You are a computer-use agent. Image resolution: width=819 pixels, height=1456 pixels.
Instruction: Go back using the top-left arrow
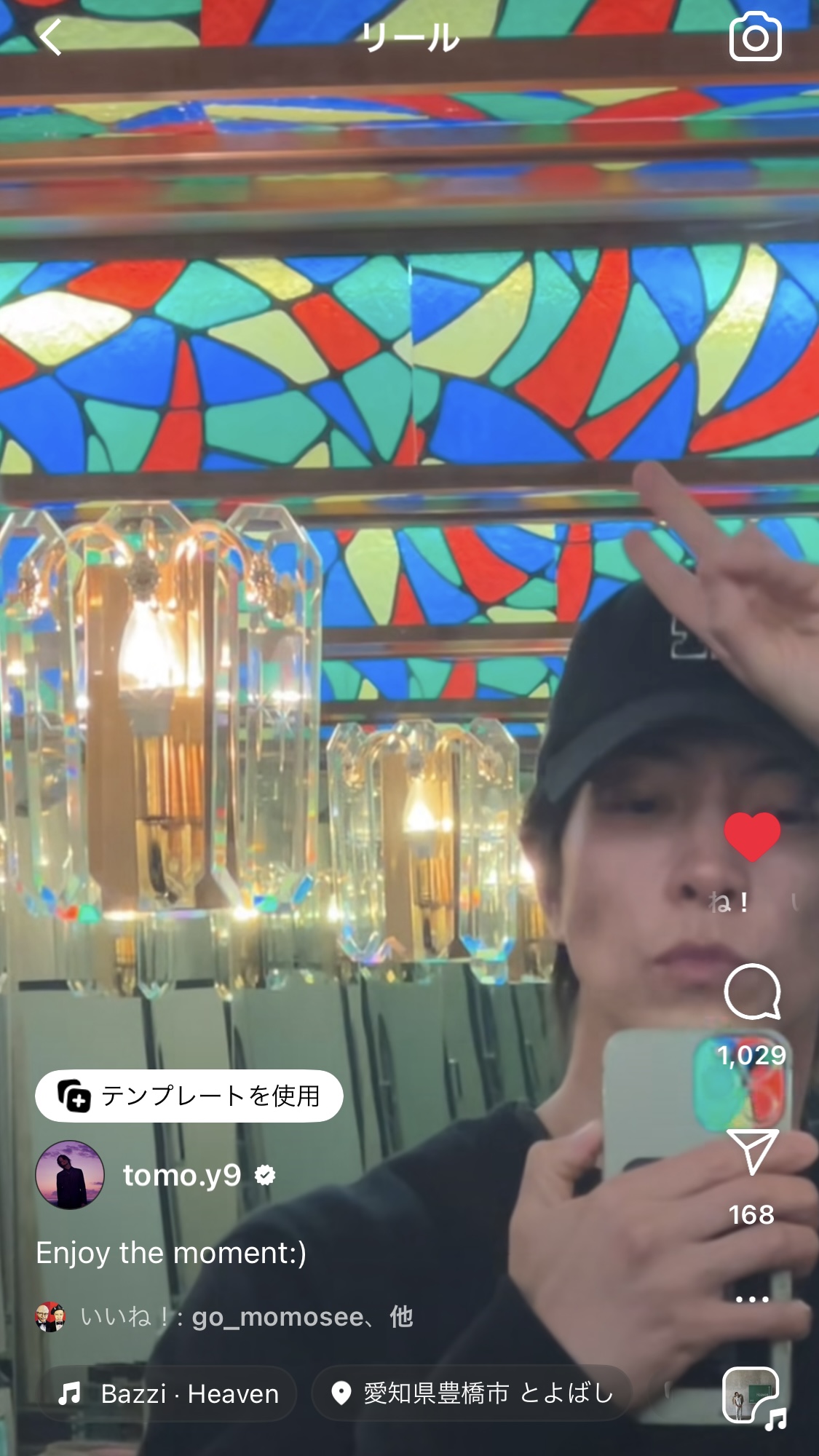(x=51, y=38)
